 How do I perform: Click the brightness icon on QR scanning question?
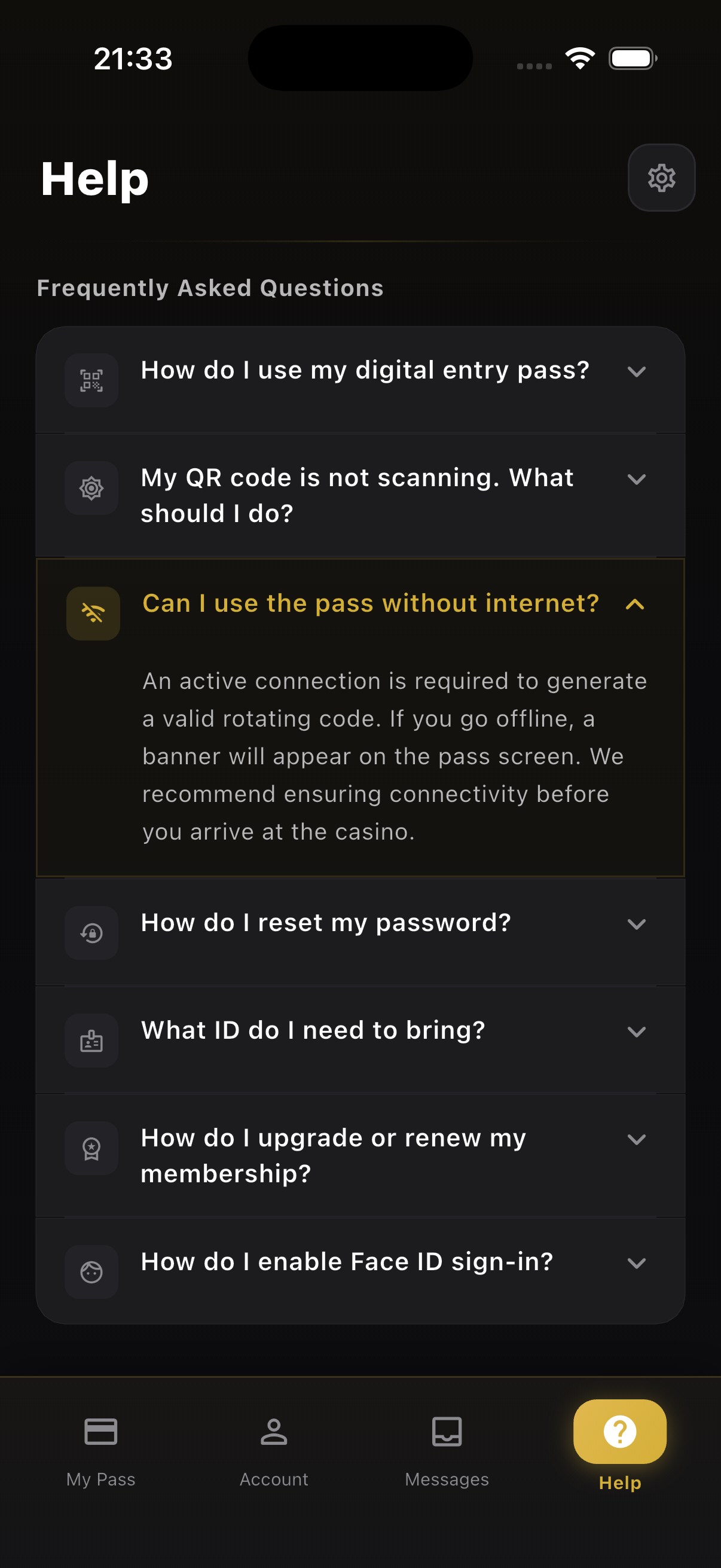tap(91, 487)
